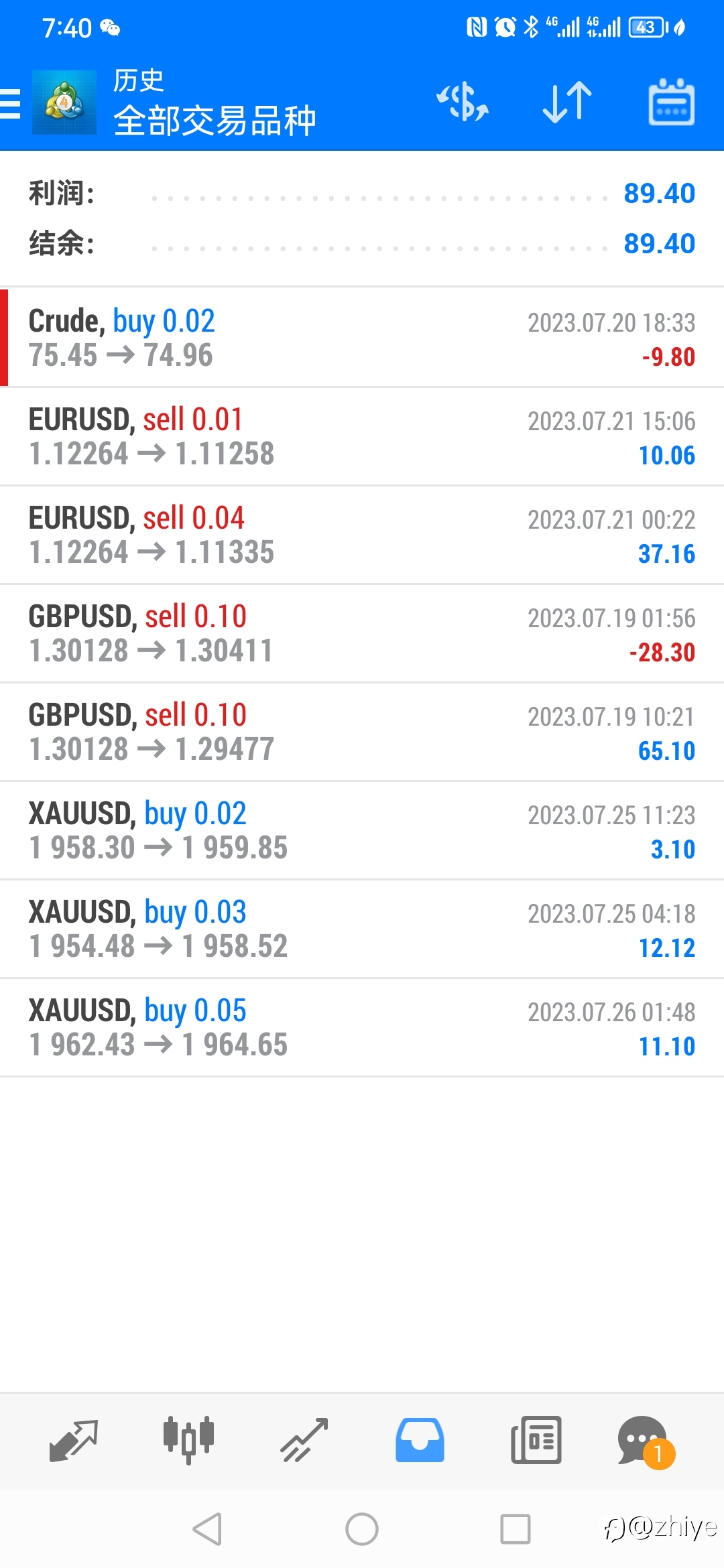Viewport: 724px width, 1568px height.
Task: Switch to the candlestick chart tab
Action: 188,1441
